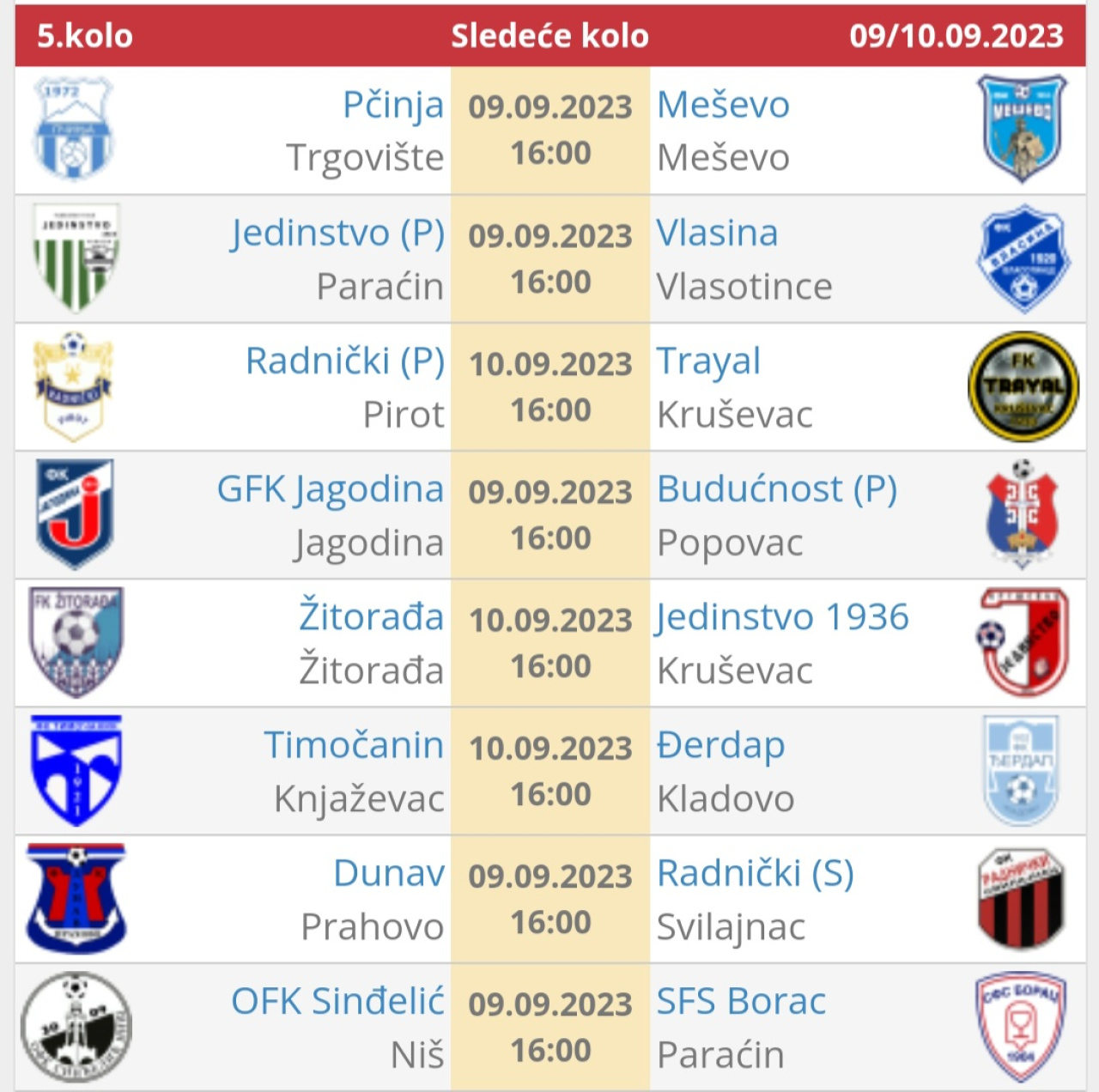This screenshot has height=1092, width=1099.
Task: Open the Radnički (P) team link
Action: tap(345, 361)
